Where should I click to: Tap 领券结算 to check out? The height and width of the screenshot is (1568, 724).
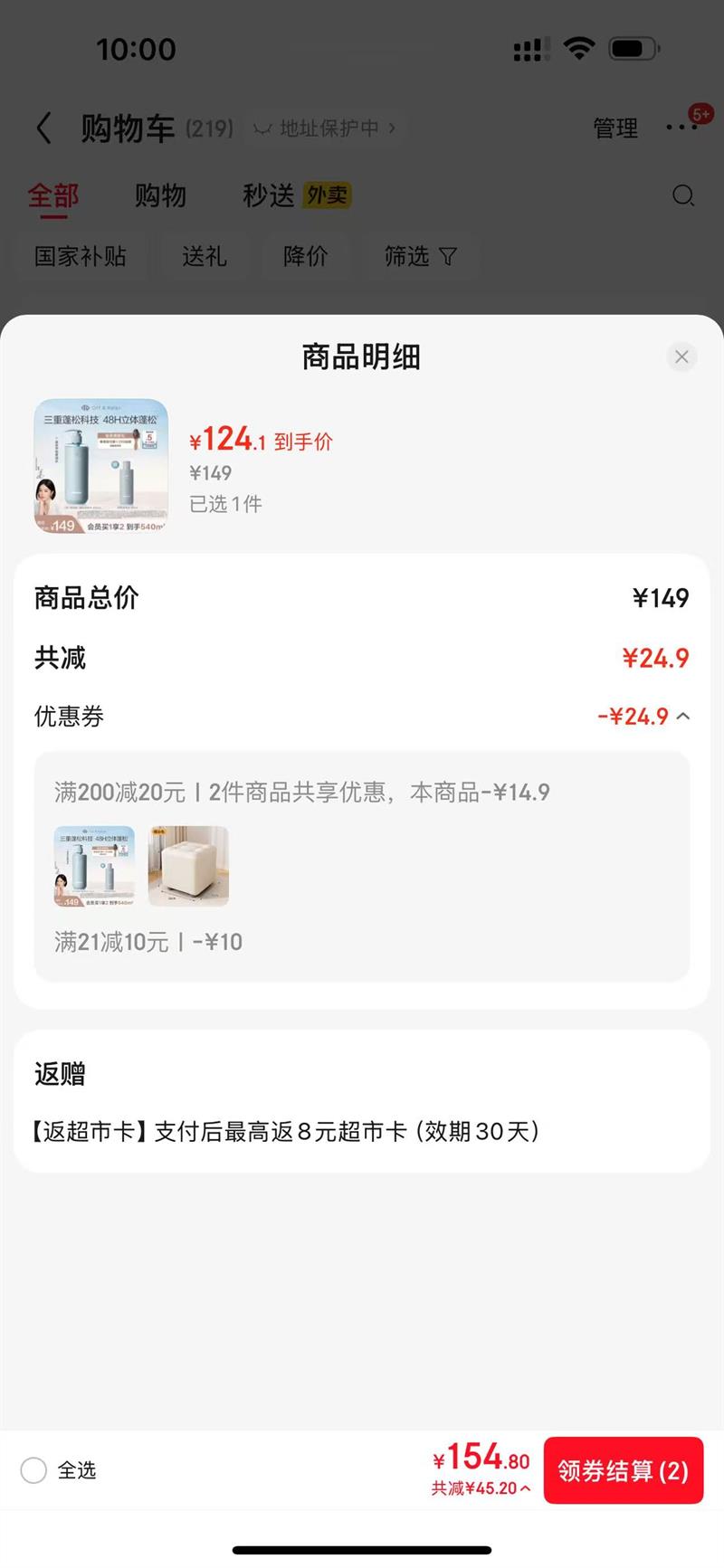(x=623, y=1470)
